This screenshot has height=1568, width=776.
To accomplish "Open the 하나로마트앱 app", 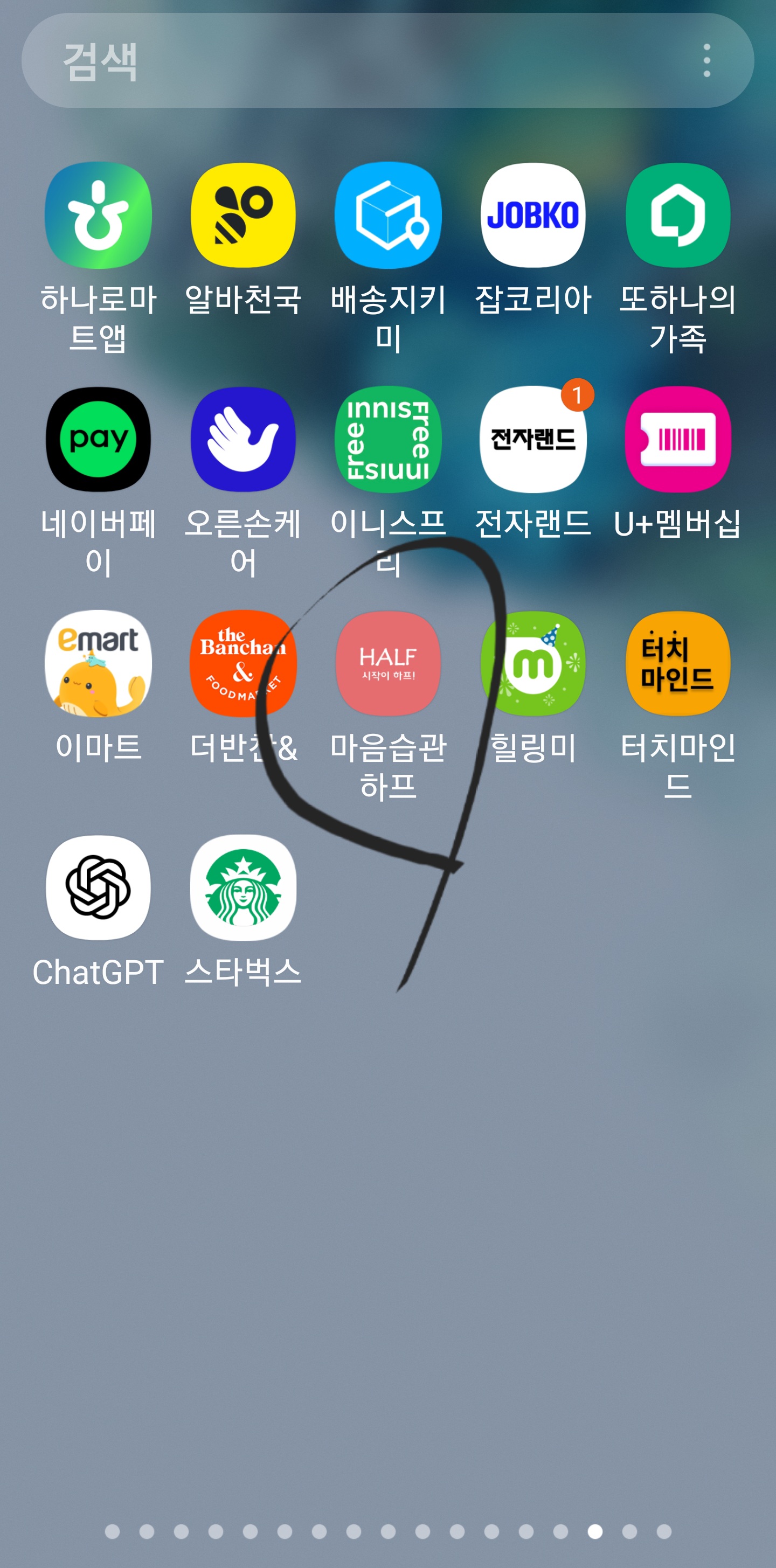I will click(98, 216).
